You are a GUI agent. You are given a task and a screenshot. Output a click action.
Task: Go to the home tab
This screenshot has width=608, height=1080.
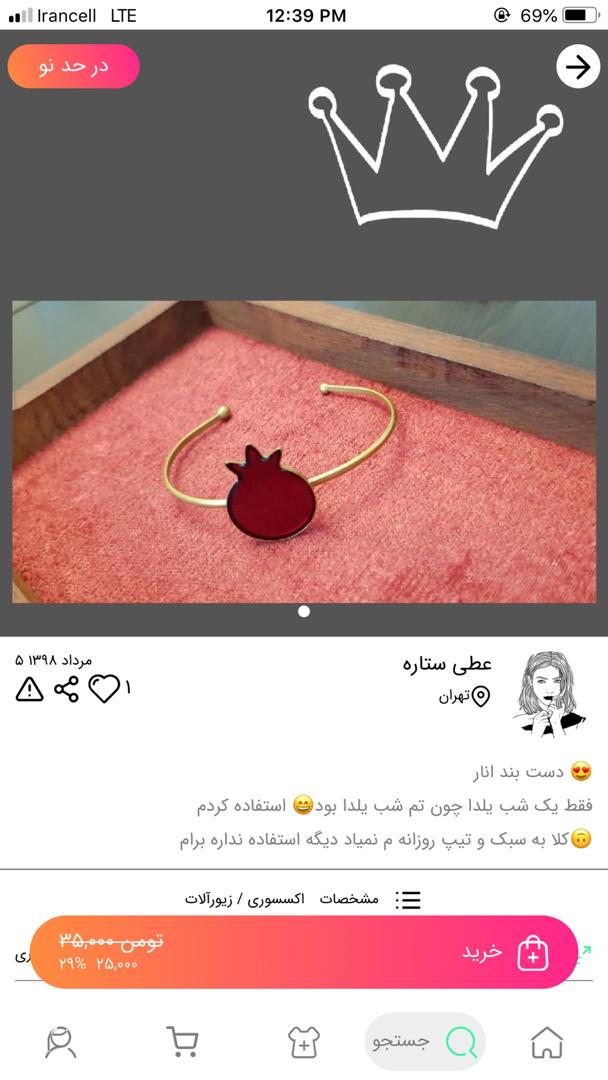pos(546,1042)
